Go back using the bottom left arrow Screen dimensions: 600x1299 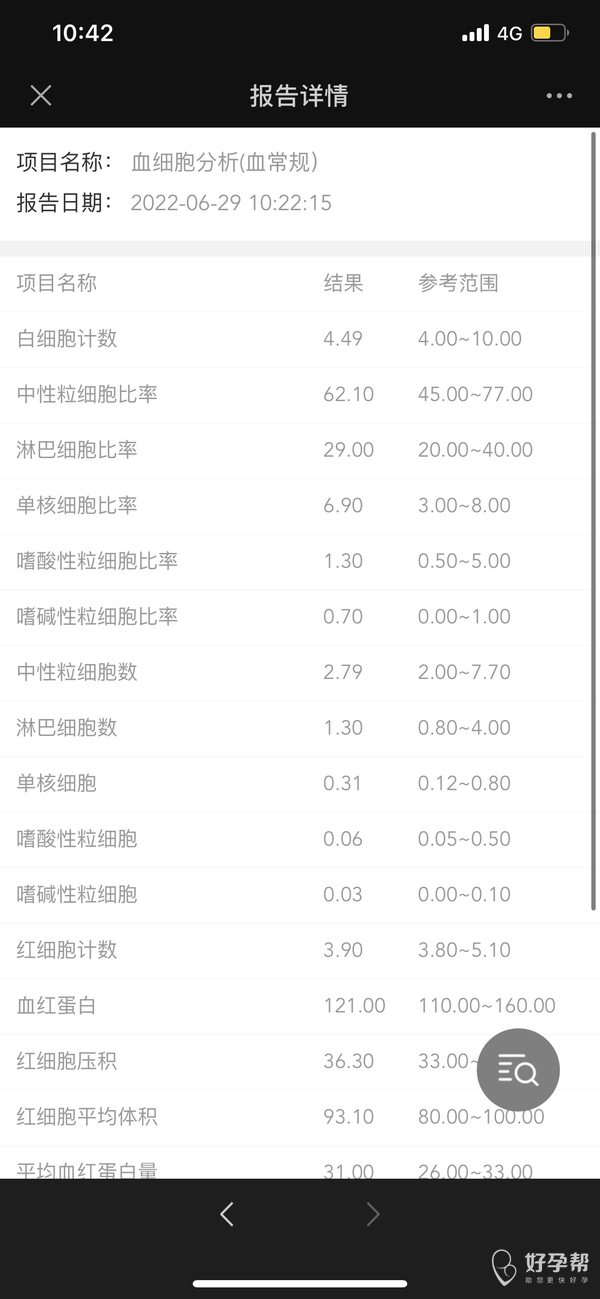(227, 1214)
